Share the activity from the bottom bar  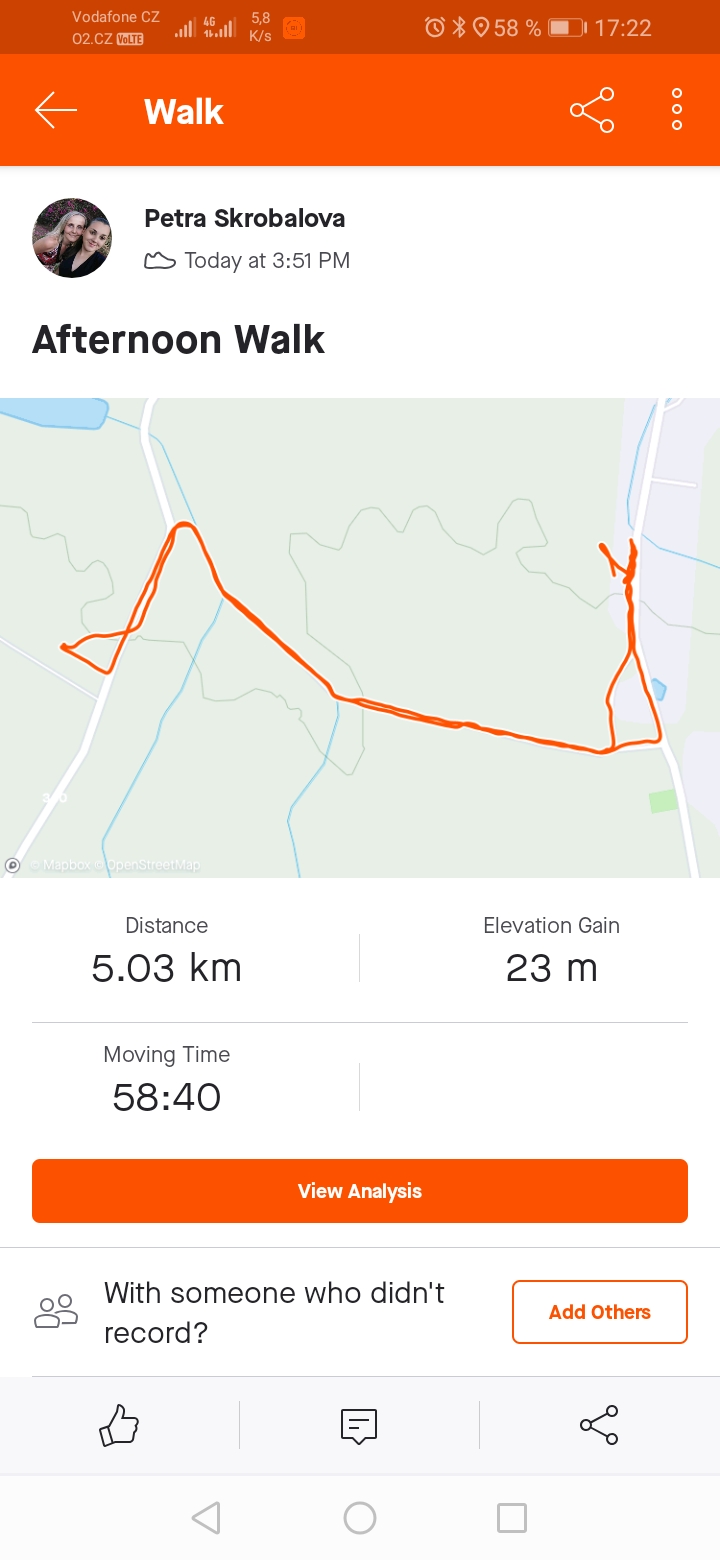pyautogui.click(x=599, y=1425)
